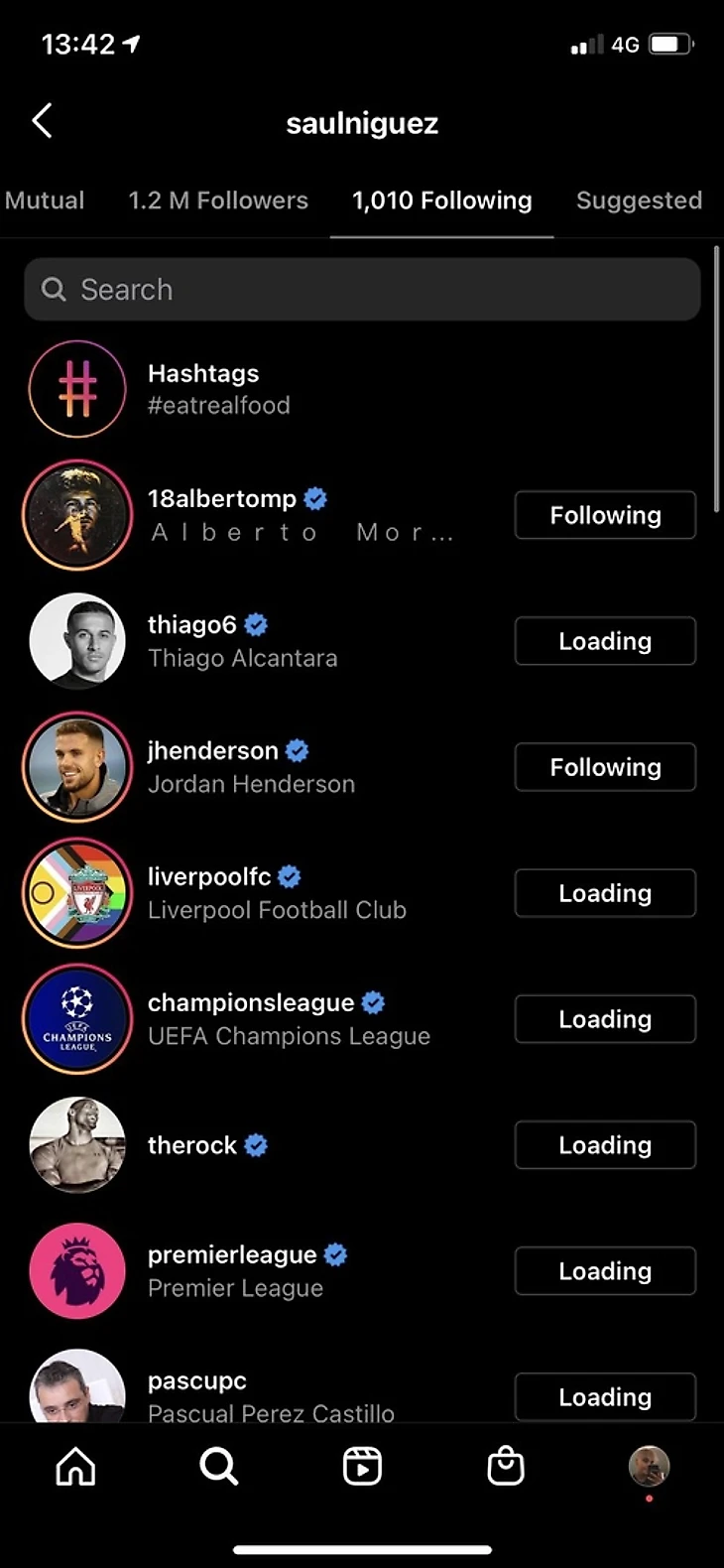The width and height of the screenshot is (724, 1568).
Task: View premierleague profile
Action: (x=232, y=1255)
